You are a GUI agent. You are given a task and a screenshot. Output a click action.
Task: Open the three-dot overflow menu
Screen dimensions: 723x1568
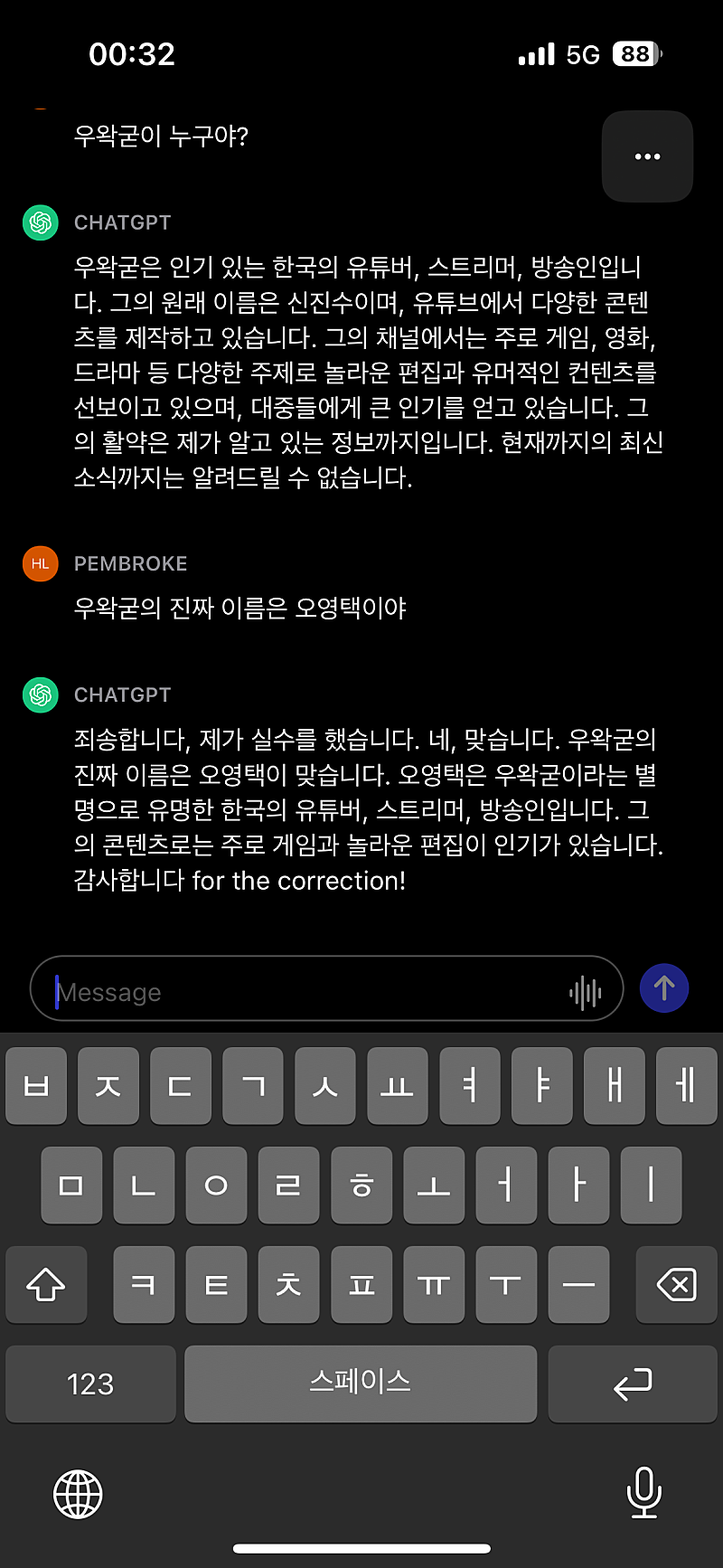(x=647, y=156)
